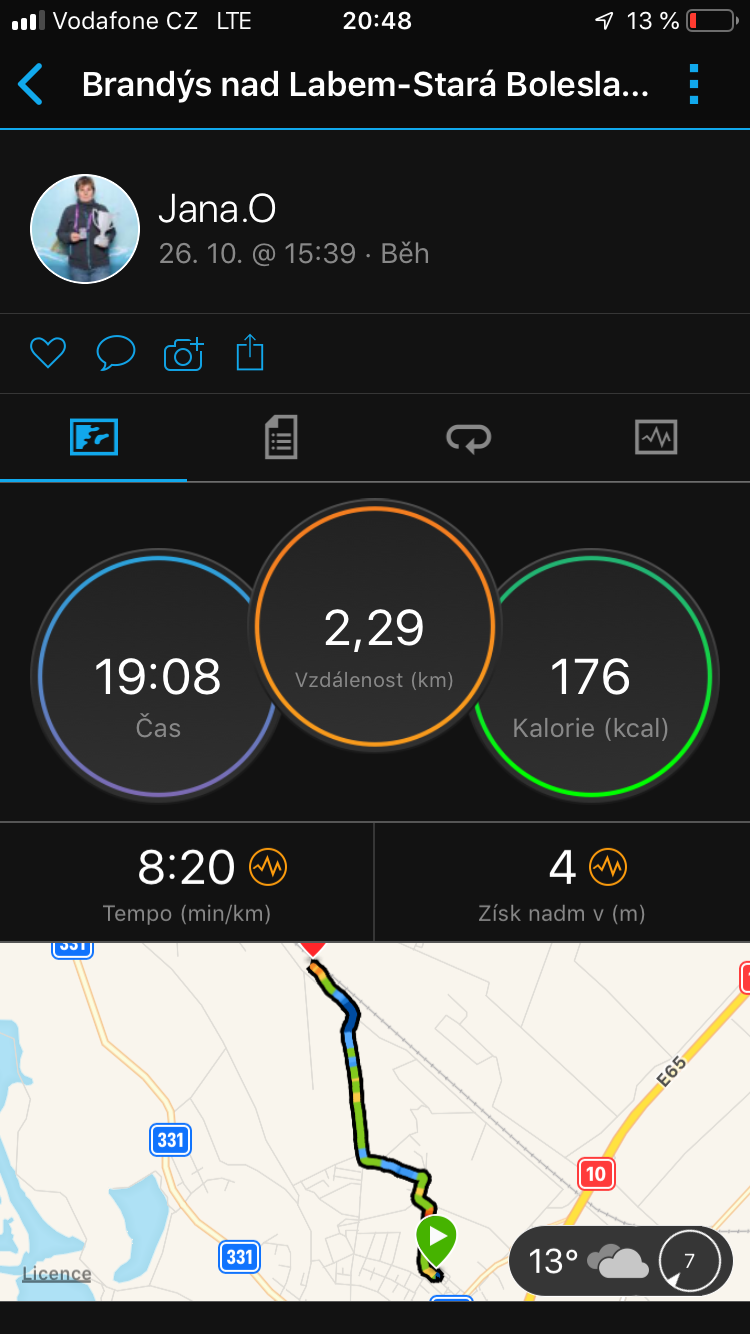Switch to the stats details tab
The height and width of the screenshot is (1334, 750).
click(281, 437)
